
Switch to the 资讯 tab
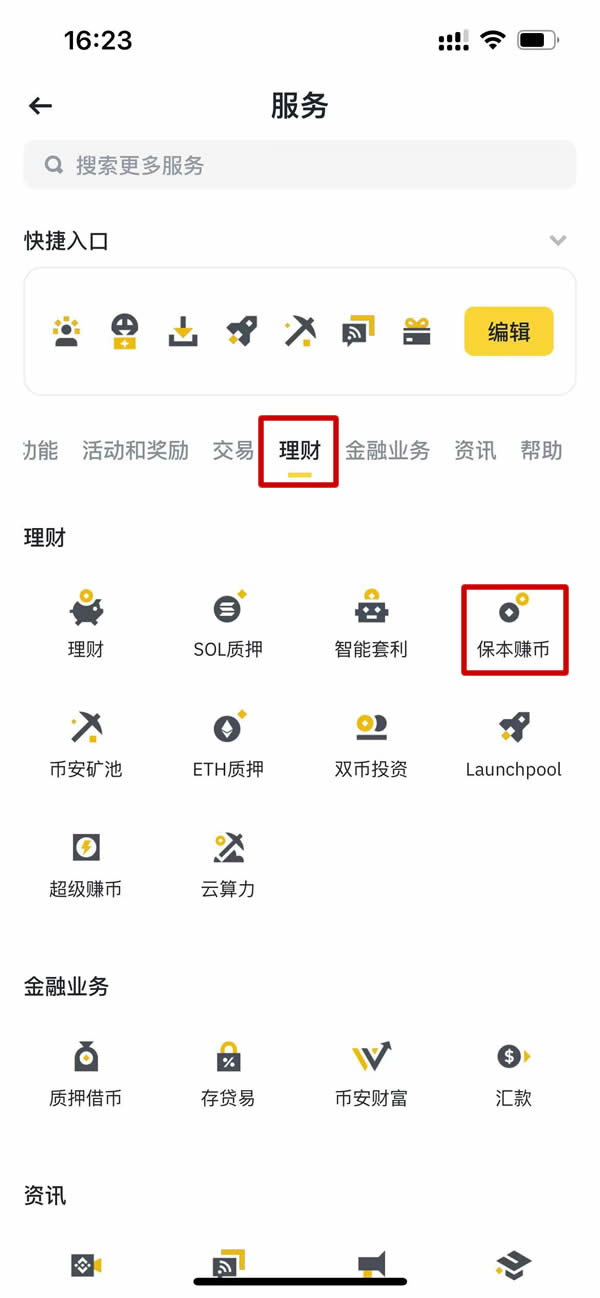[475, 451]
